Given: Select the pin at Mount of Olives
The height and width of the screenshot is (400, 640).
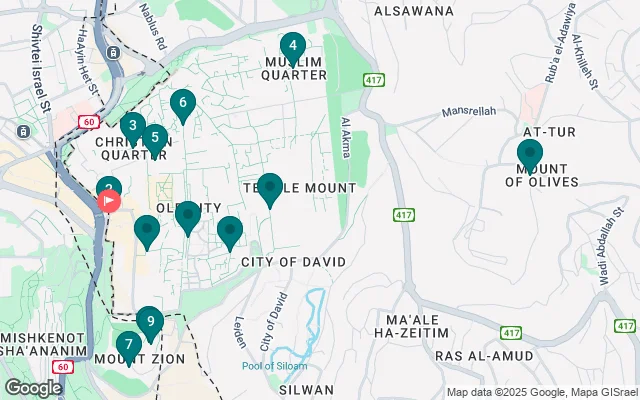Looking at the screenshot, I should point(529,154).
